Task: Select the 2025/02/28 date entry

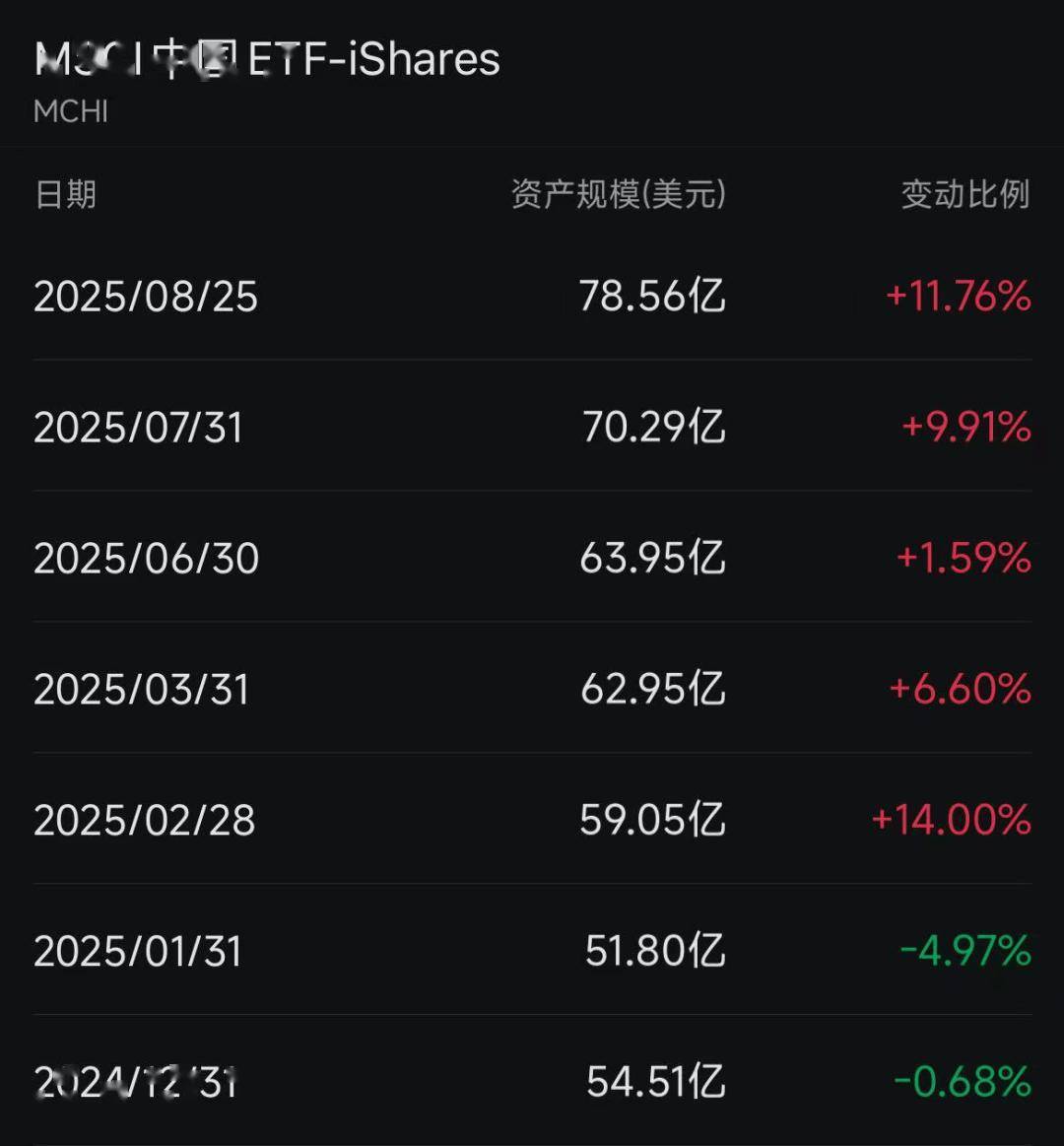Action: click(x=146, y=819)
